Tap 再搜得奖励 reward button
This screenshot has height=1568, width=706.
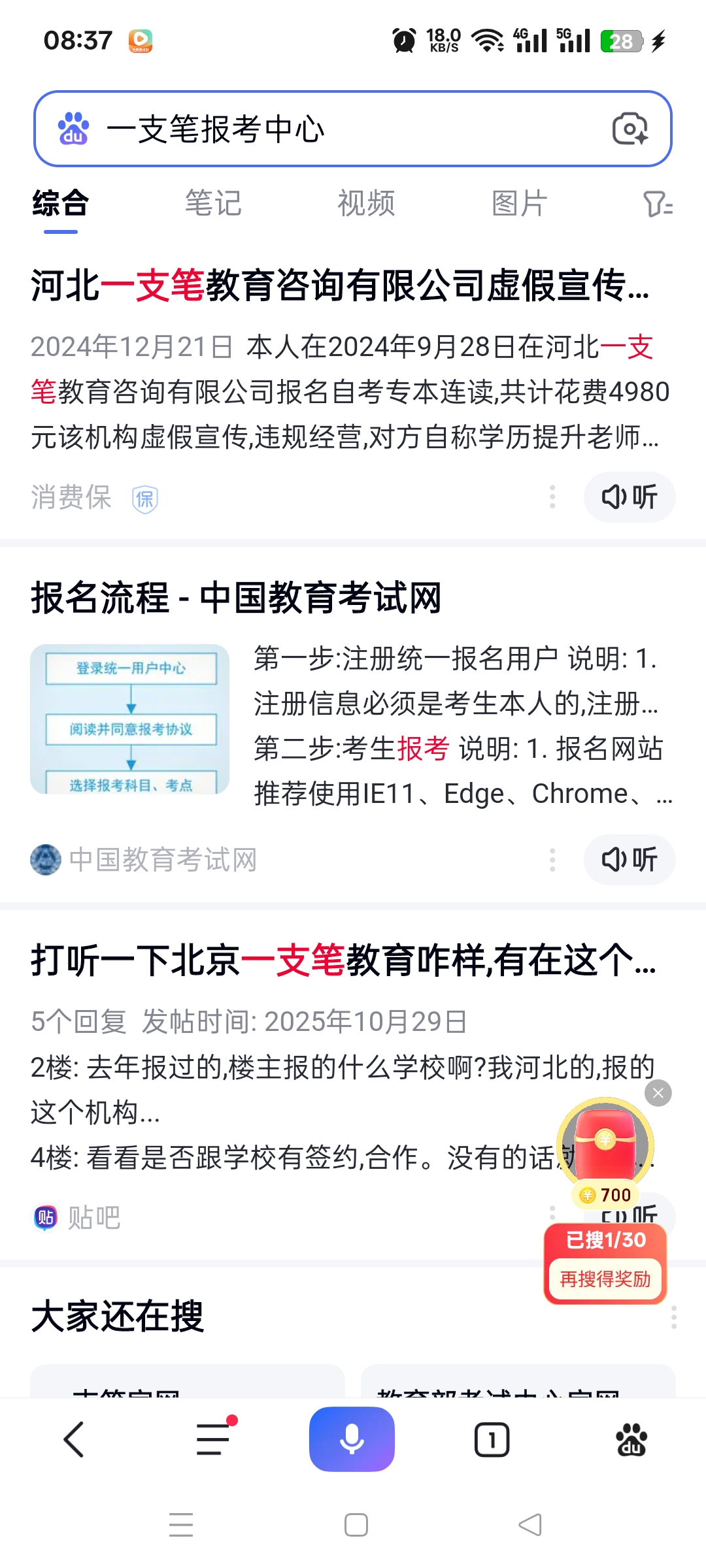tap(605, 1279)
